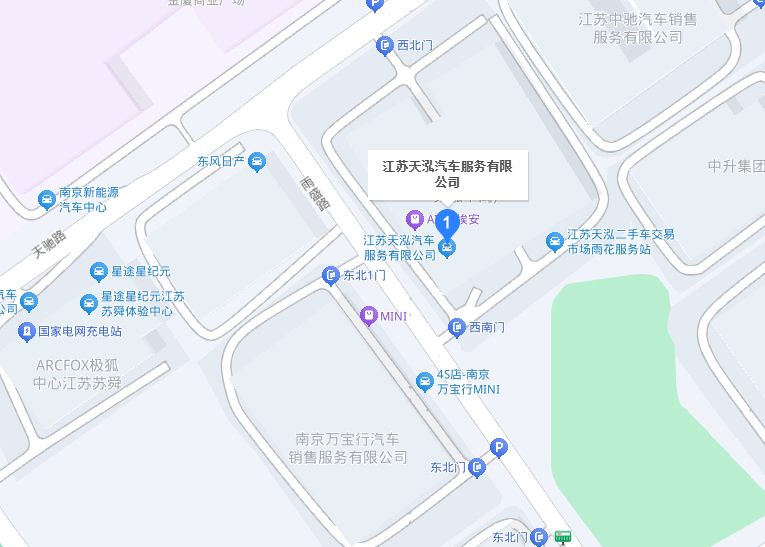The height and width of the screenshot is (547, 765).
Task: Tap the numbered marker 1 pin
Action: [x=448, y=222]
